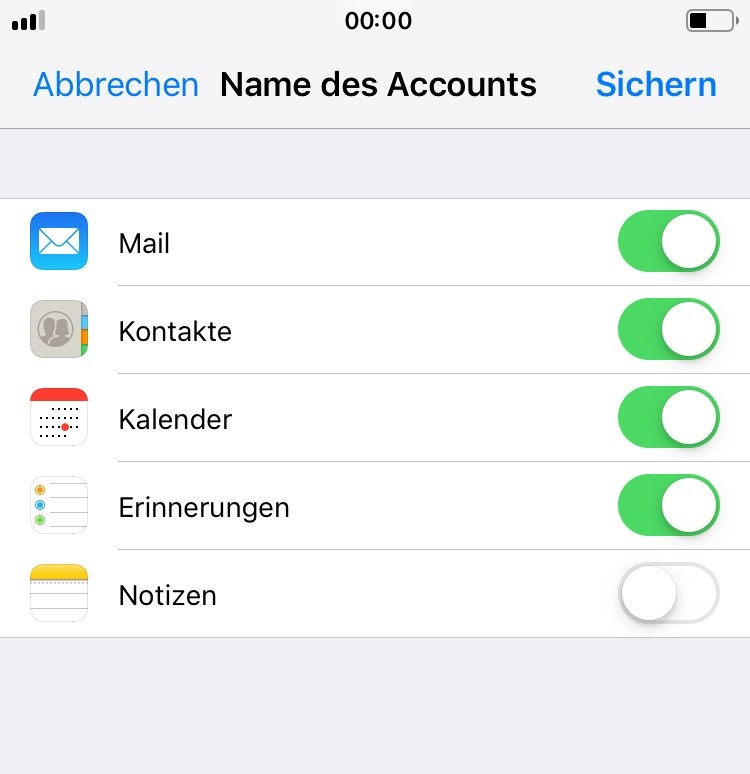Image resolution: width=750 pixels, height=774 pixels.
Task: Click the Mail app icon
Action: click(x=58, y=241)
